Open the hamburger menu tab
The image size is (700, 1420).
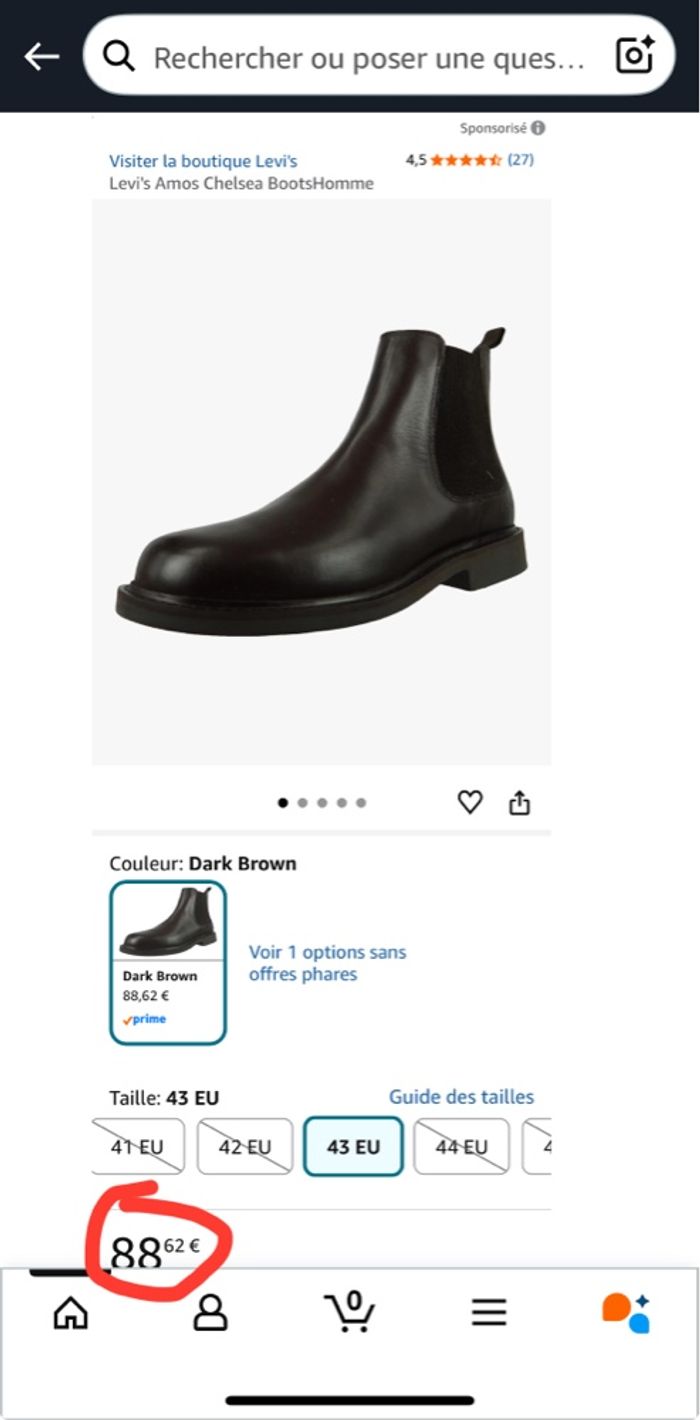pos(489,1313)
